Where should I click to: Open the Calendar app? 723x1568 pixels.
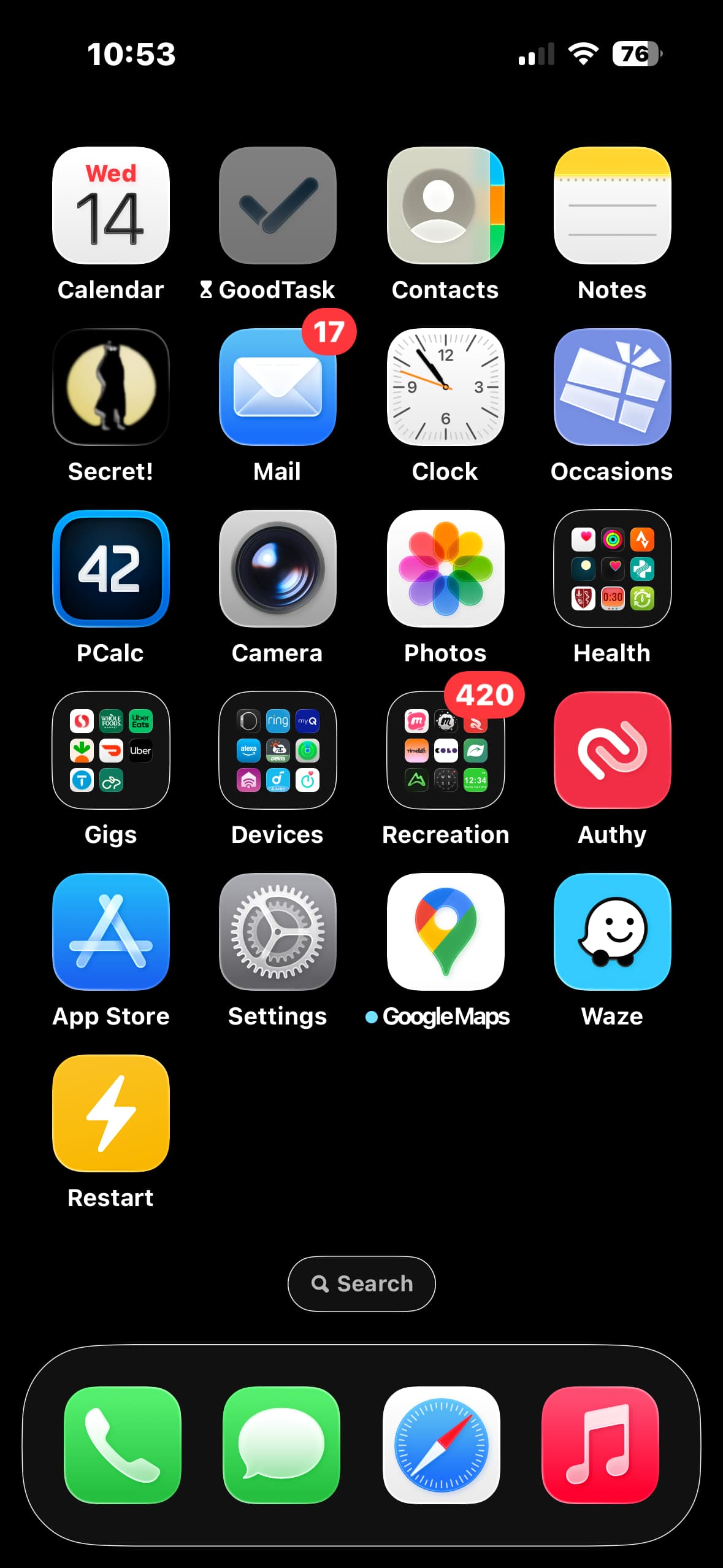(x=110, y=206)
